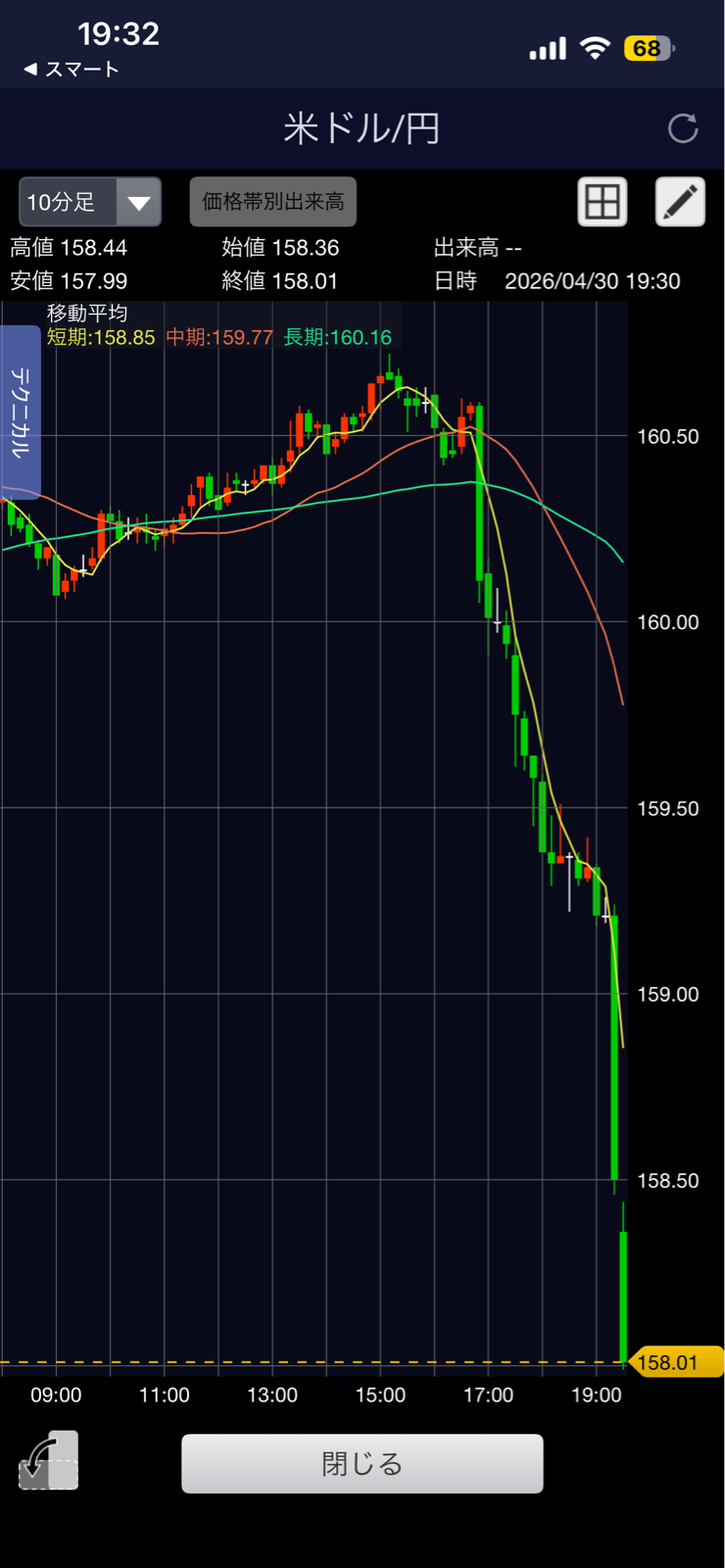This screenshot has height=1568, width=725.
Task: Return to the スマート app
Action: tap(71, 70)
